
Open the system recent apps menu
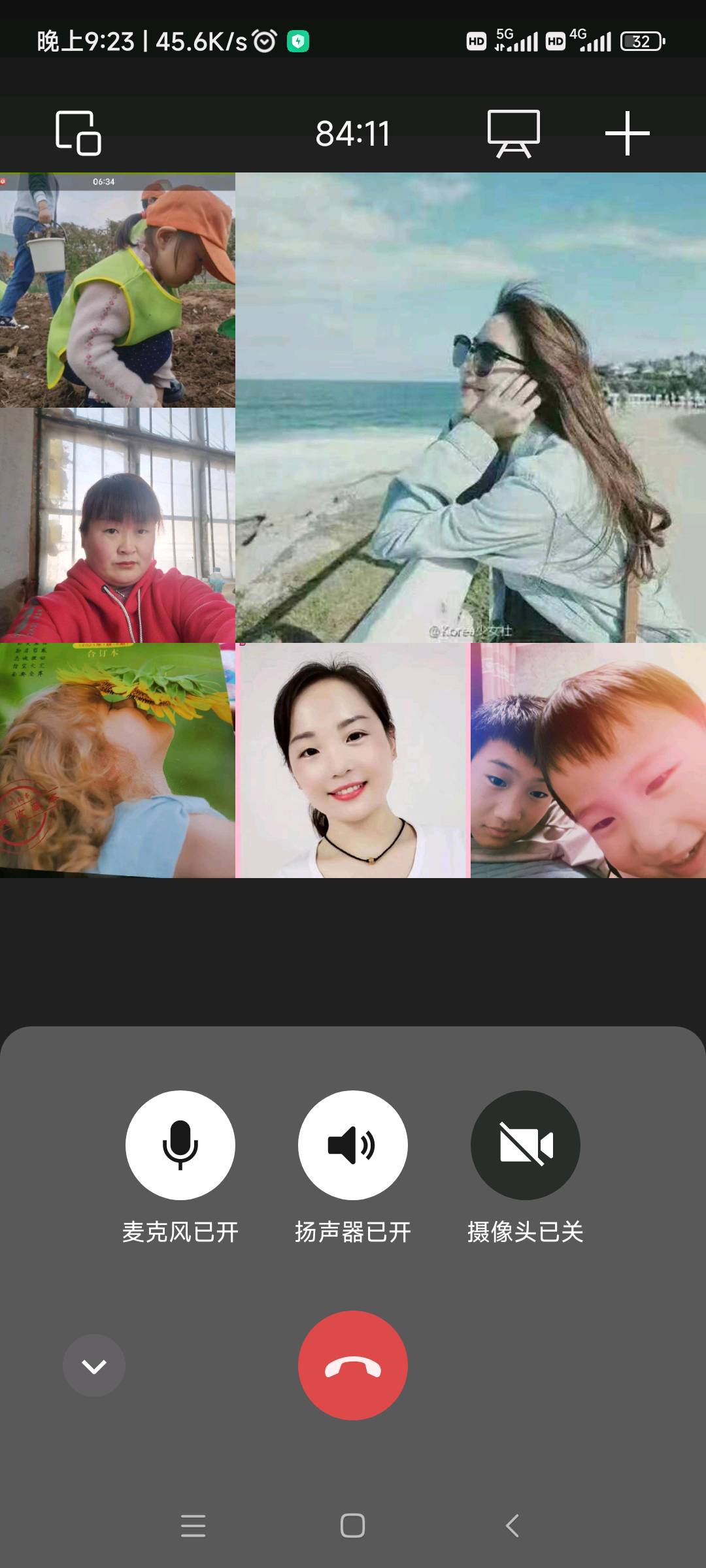pyautogui.click(x=193, y=1526)
